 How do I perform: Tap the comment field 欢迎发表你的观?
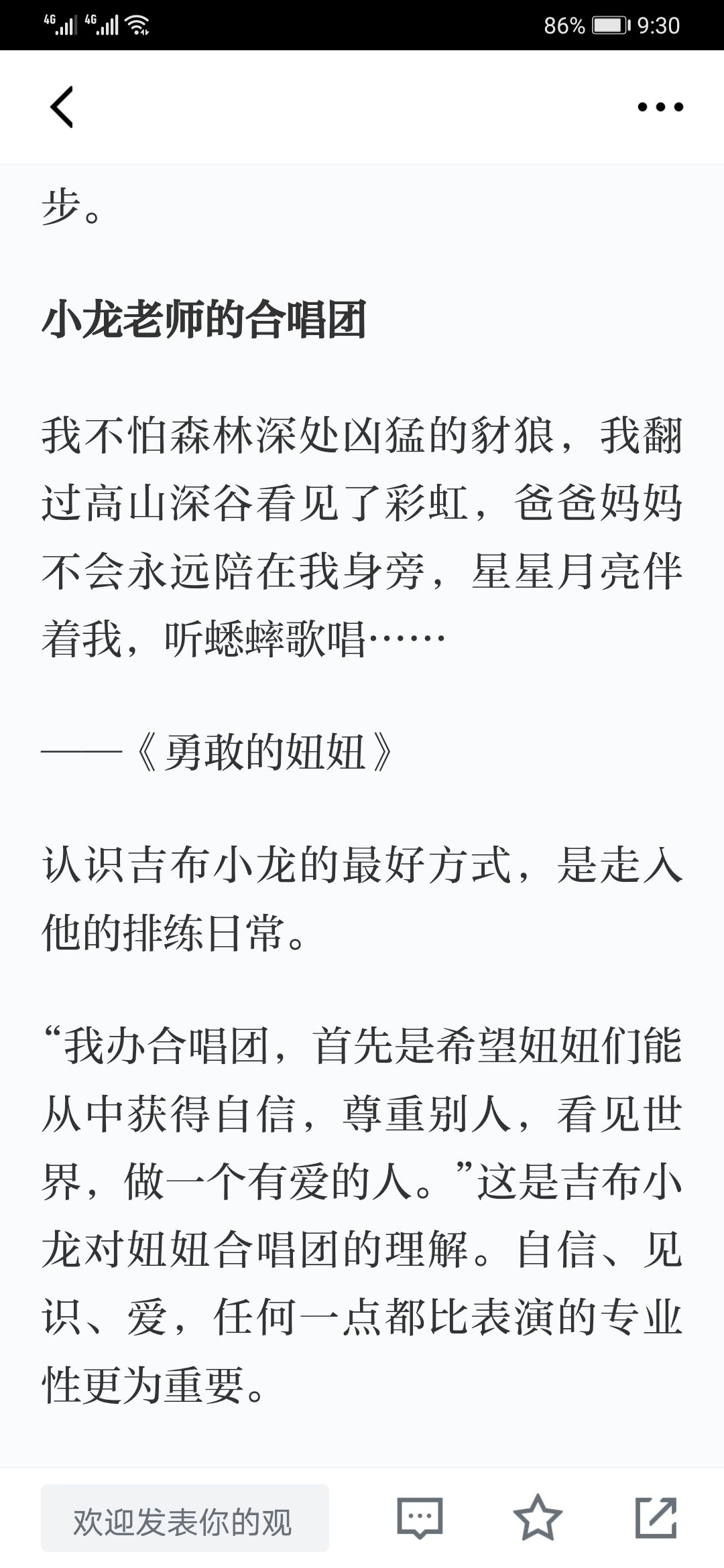[185, 1518]
